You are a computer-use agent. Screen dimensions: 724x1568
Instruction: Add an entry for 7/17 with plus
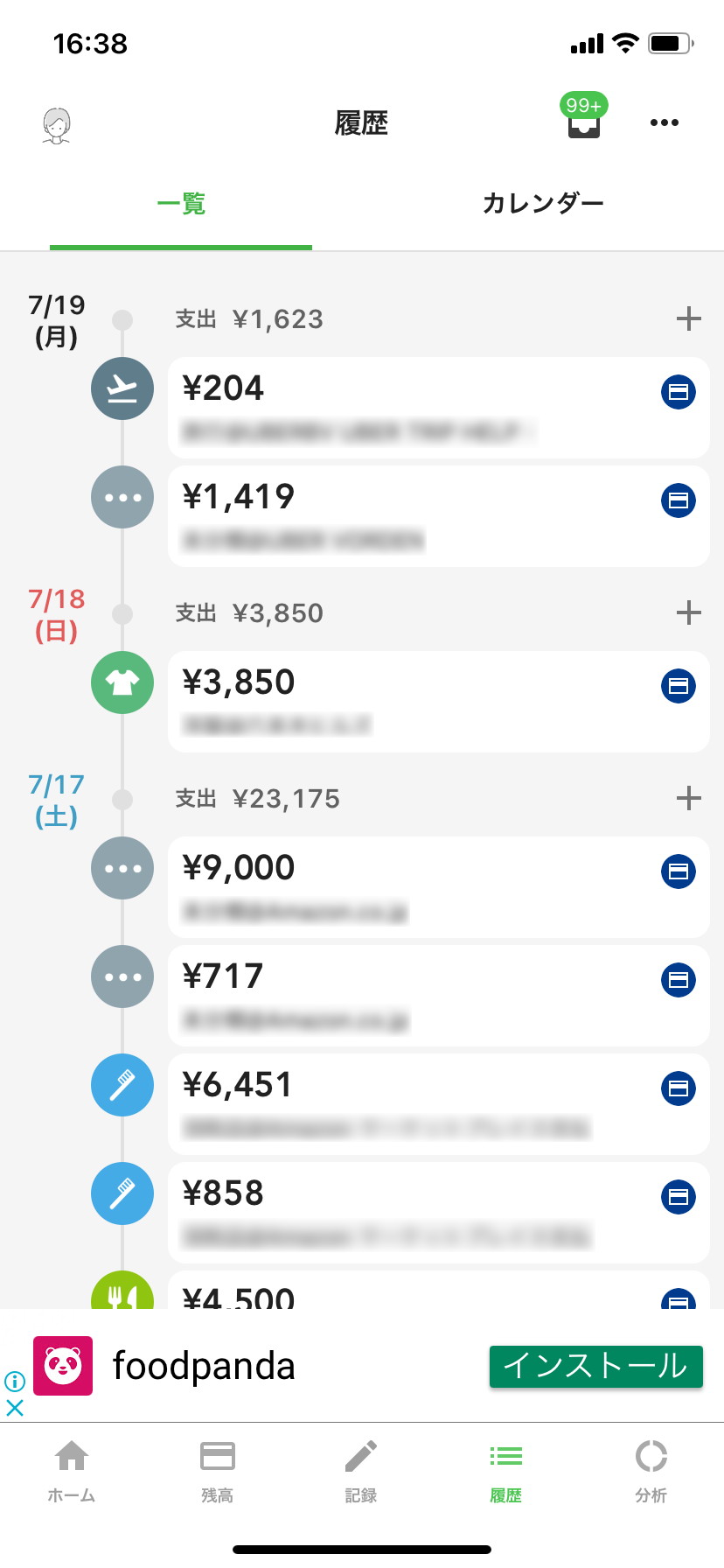(689, 798)
